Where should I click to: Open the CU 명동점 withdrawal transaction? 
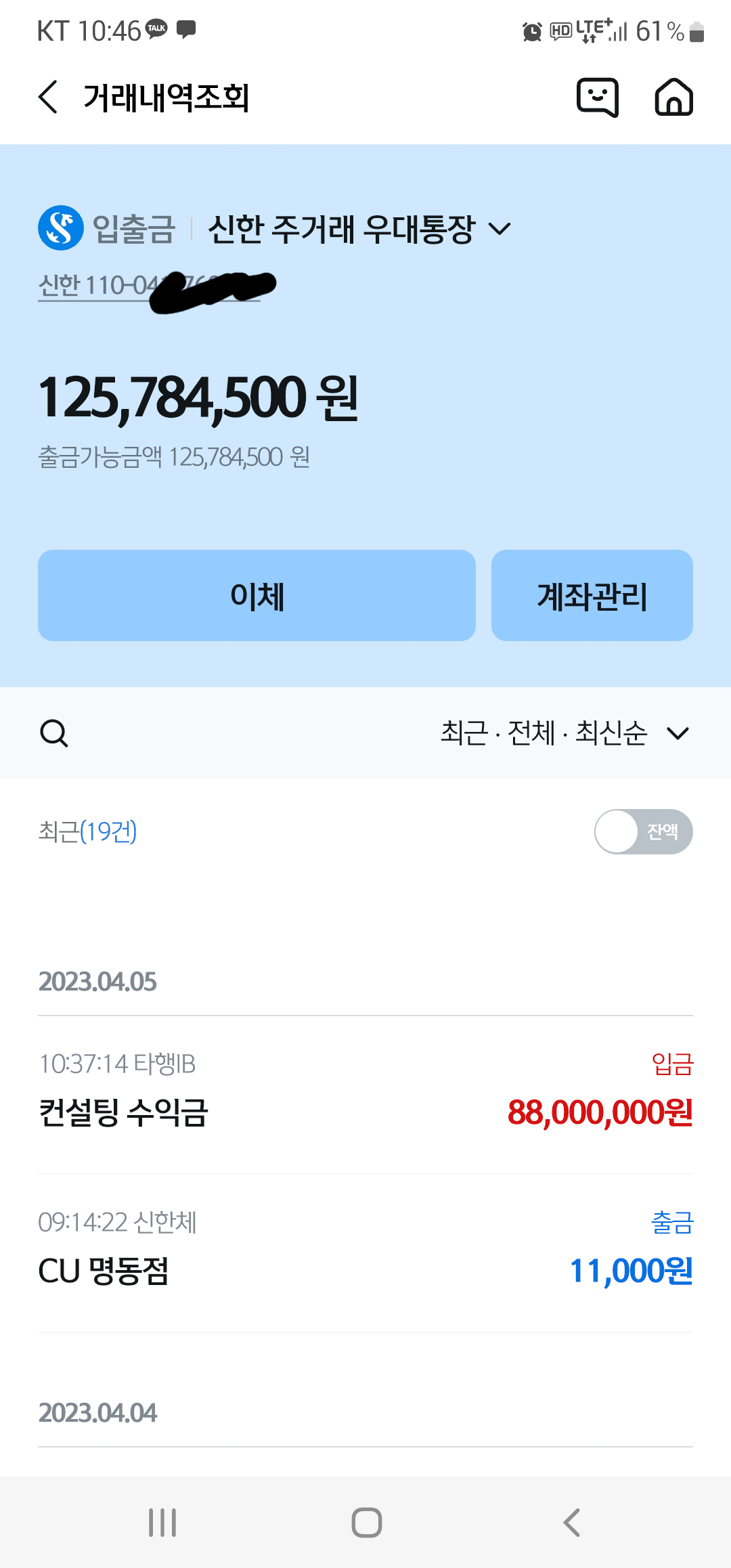365,1254
